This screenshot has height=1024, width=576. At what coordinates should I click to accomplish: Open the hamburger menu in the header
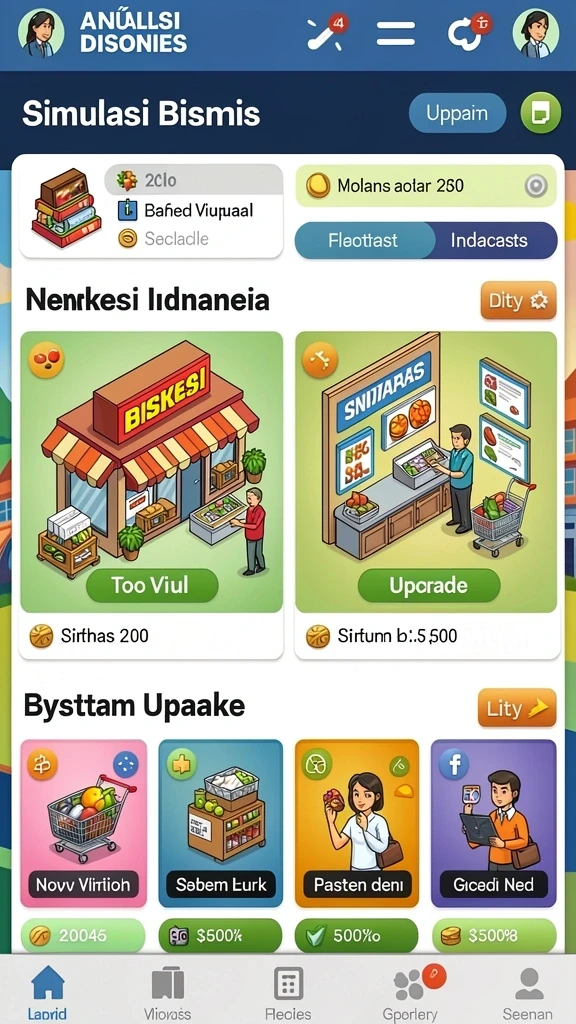pos(396,33)
